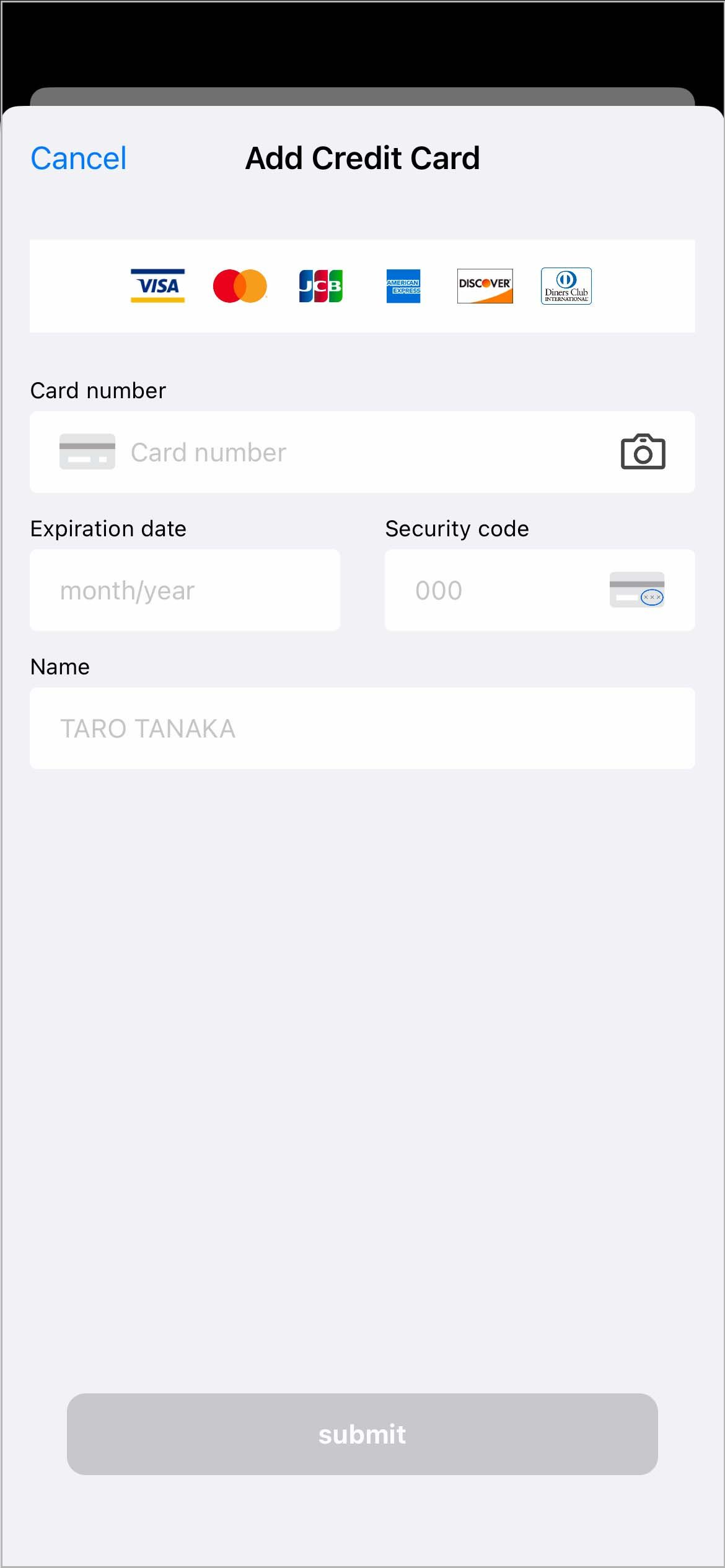The image size is (725, 1568).
Task: Cancel adding the credit card
Action: click(79, 159)
